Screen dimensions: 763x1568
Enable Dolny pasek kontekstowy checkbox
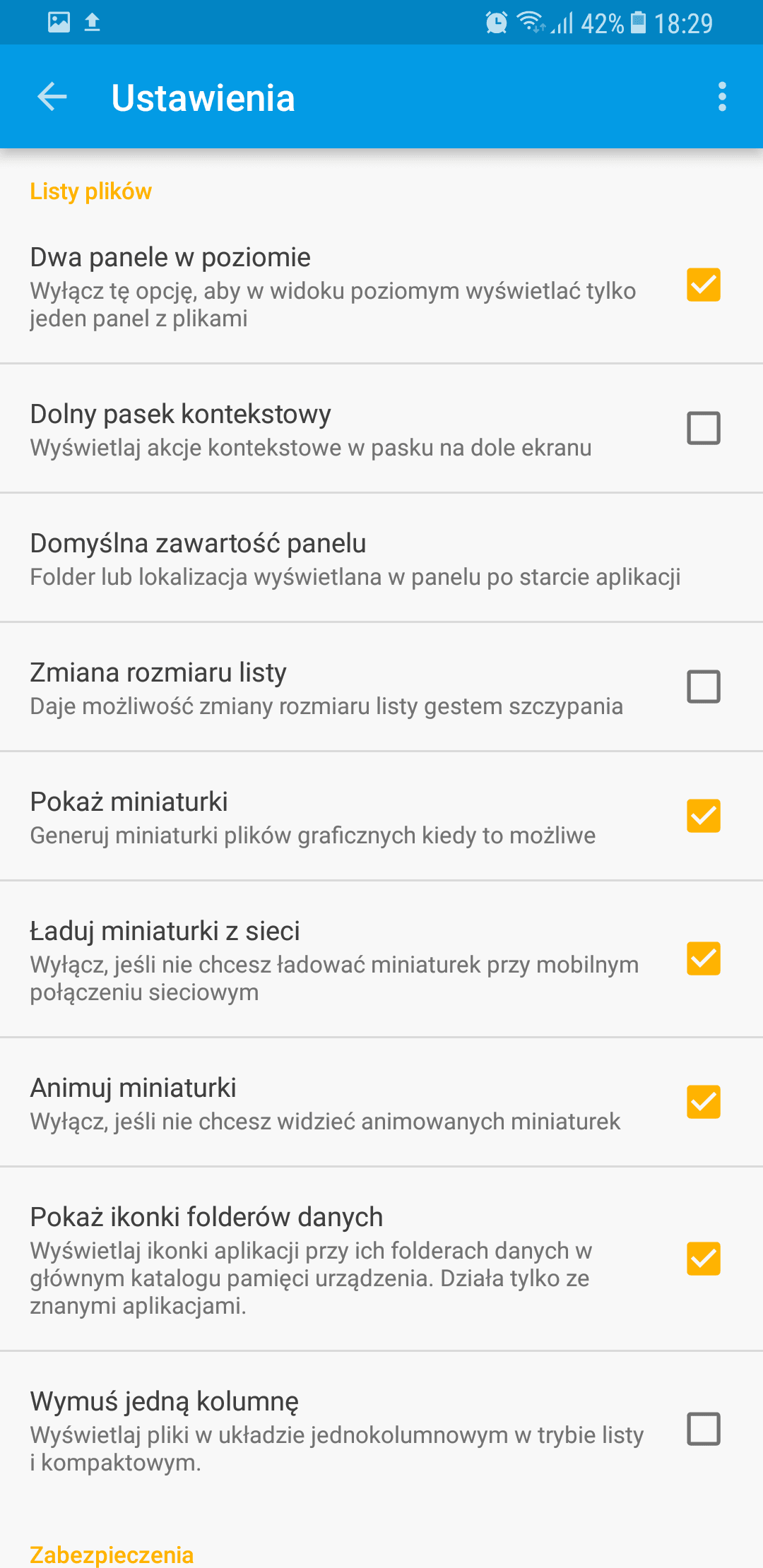click(704, 428)
